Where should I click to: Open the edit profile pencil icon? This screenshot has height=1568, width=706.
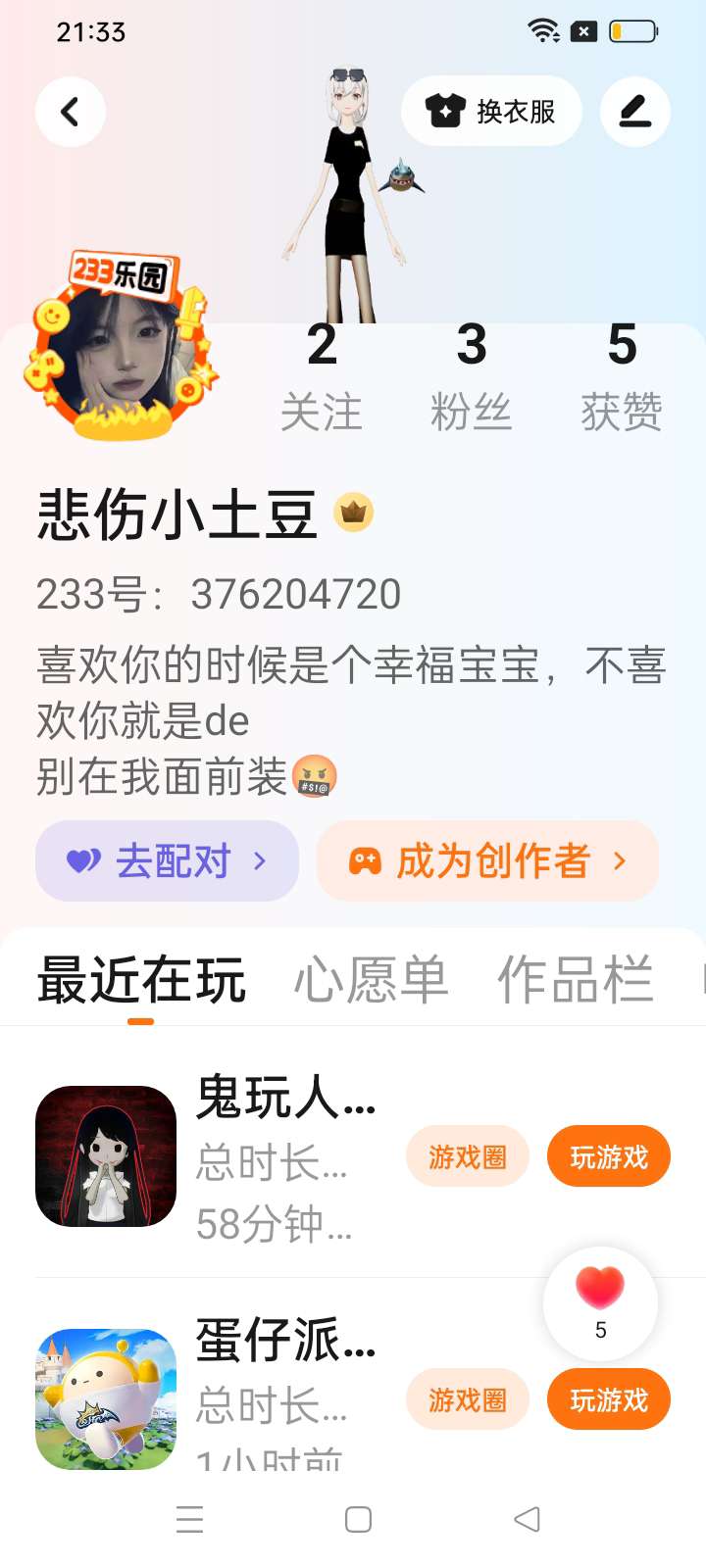(x=635, y=112)
